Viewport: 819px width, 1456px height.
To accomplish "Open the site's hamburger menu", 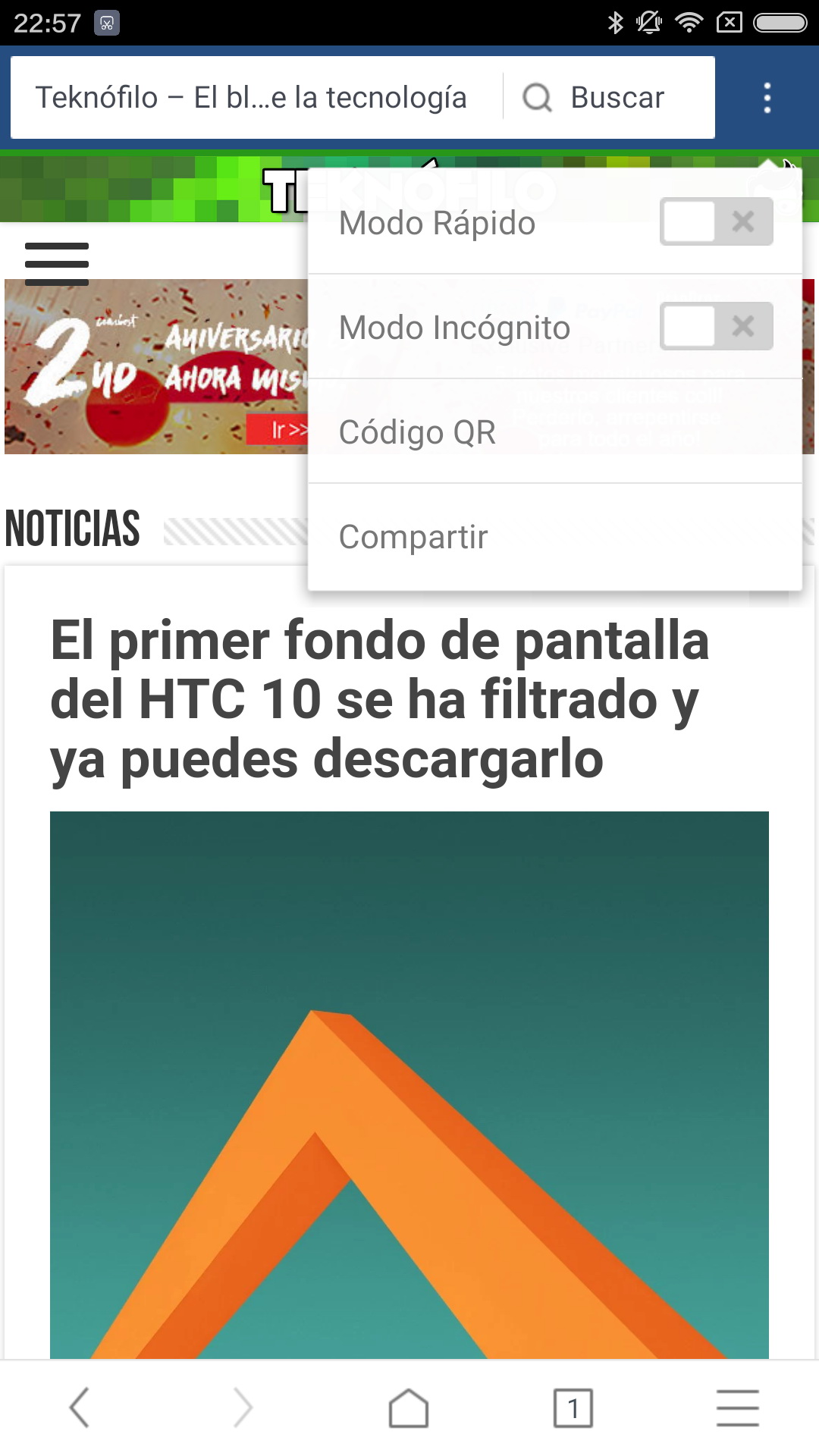I will [x=57, y=263].
